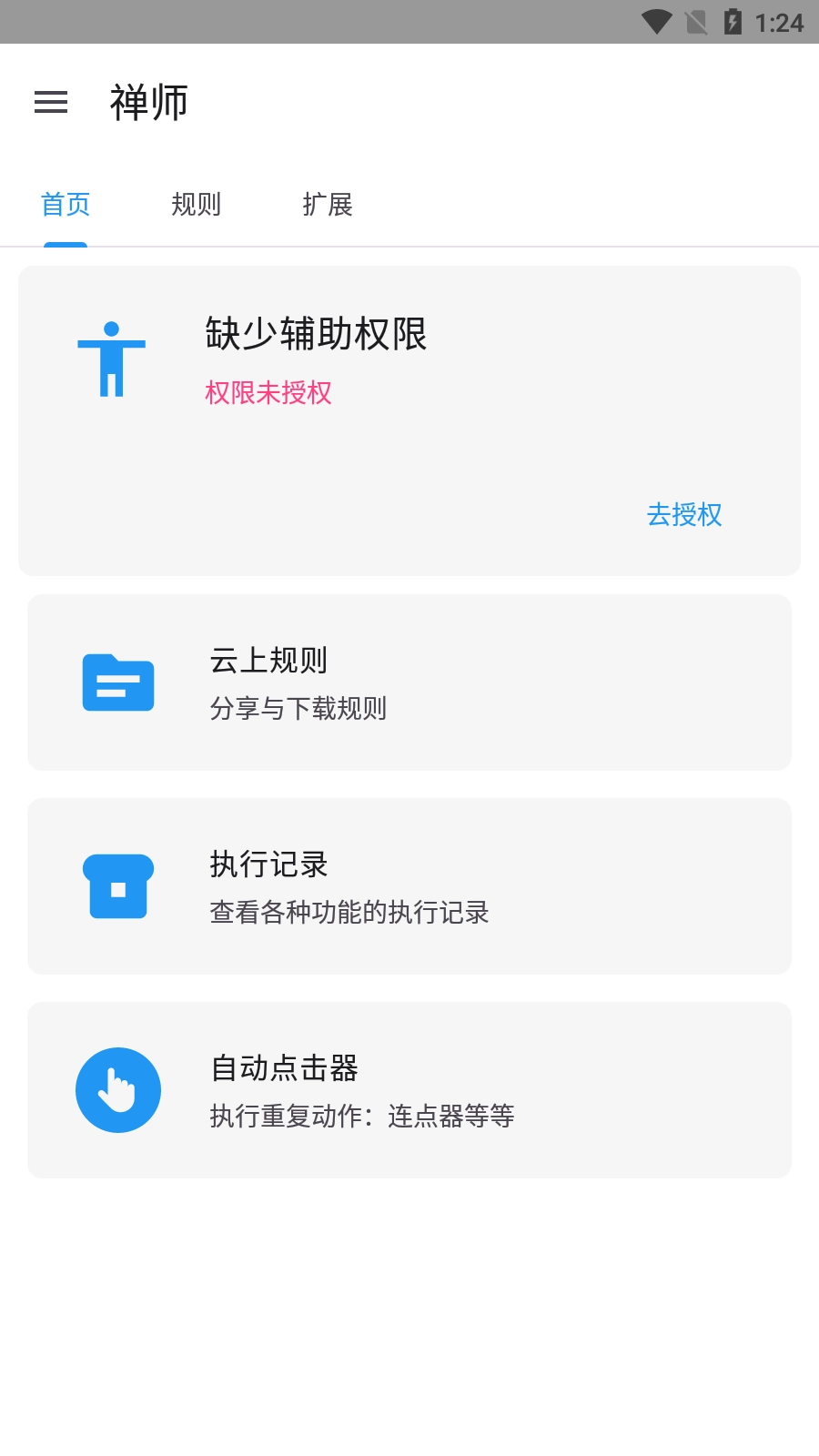Select the 首页 tab
819x1456 pixels.
[x=65, y=205]
